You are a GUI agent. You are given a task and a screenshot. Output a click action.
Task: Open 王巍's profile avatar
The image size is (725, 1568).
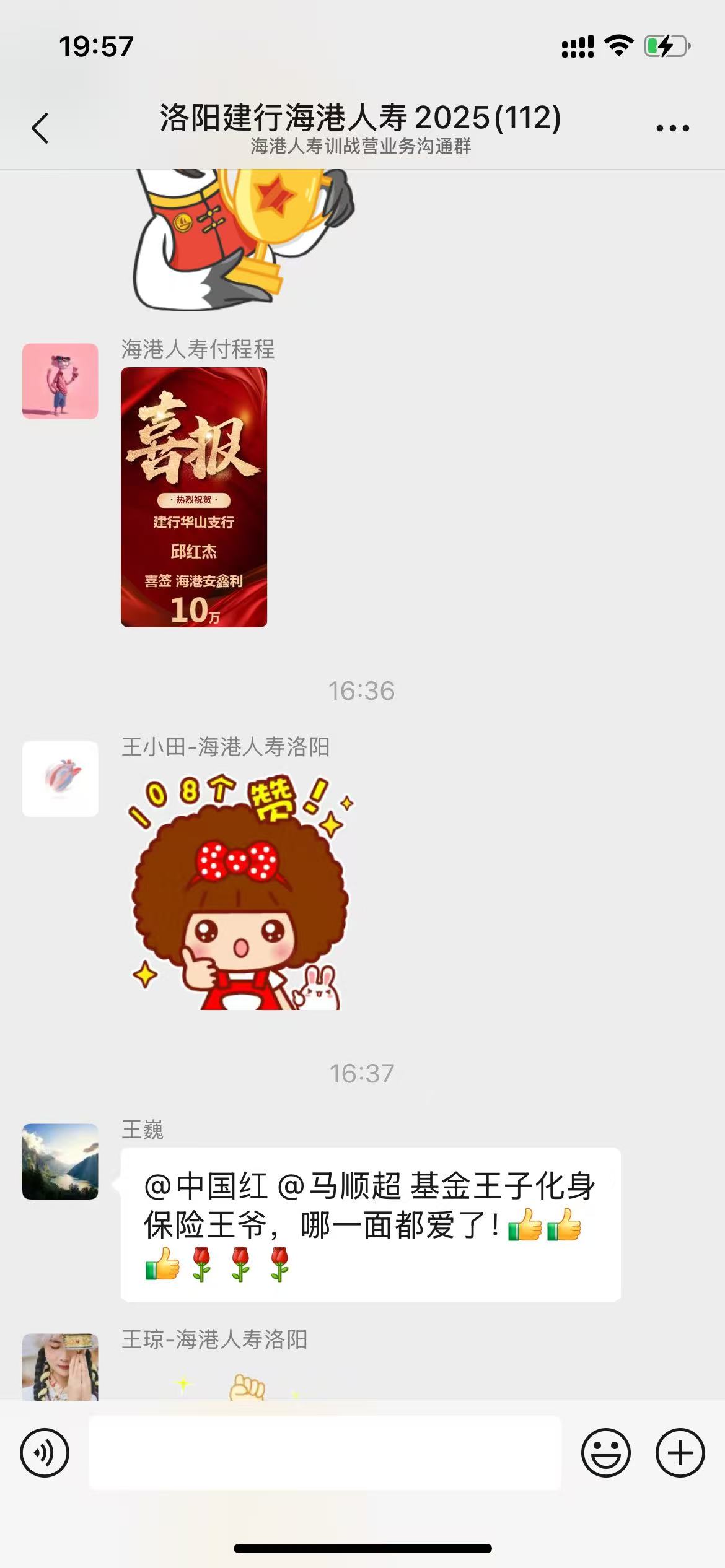coord(60,1162)
